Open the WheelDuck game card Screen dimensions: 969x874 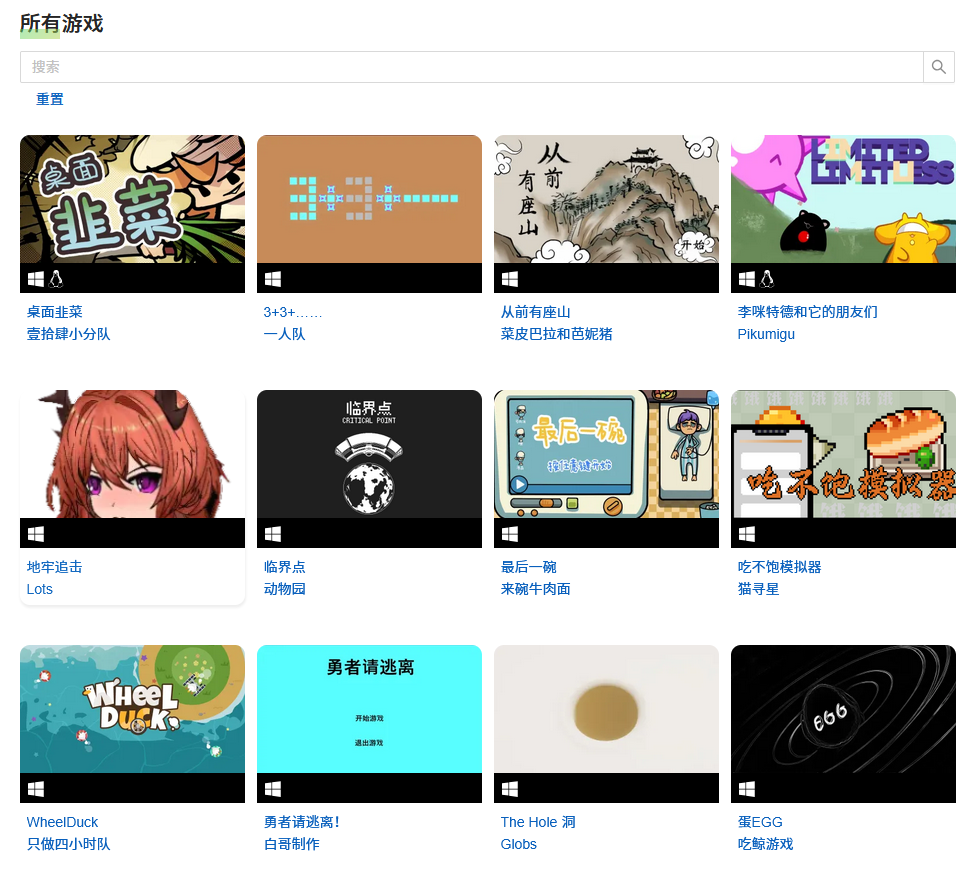132,710
